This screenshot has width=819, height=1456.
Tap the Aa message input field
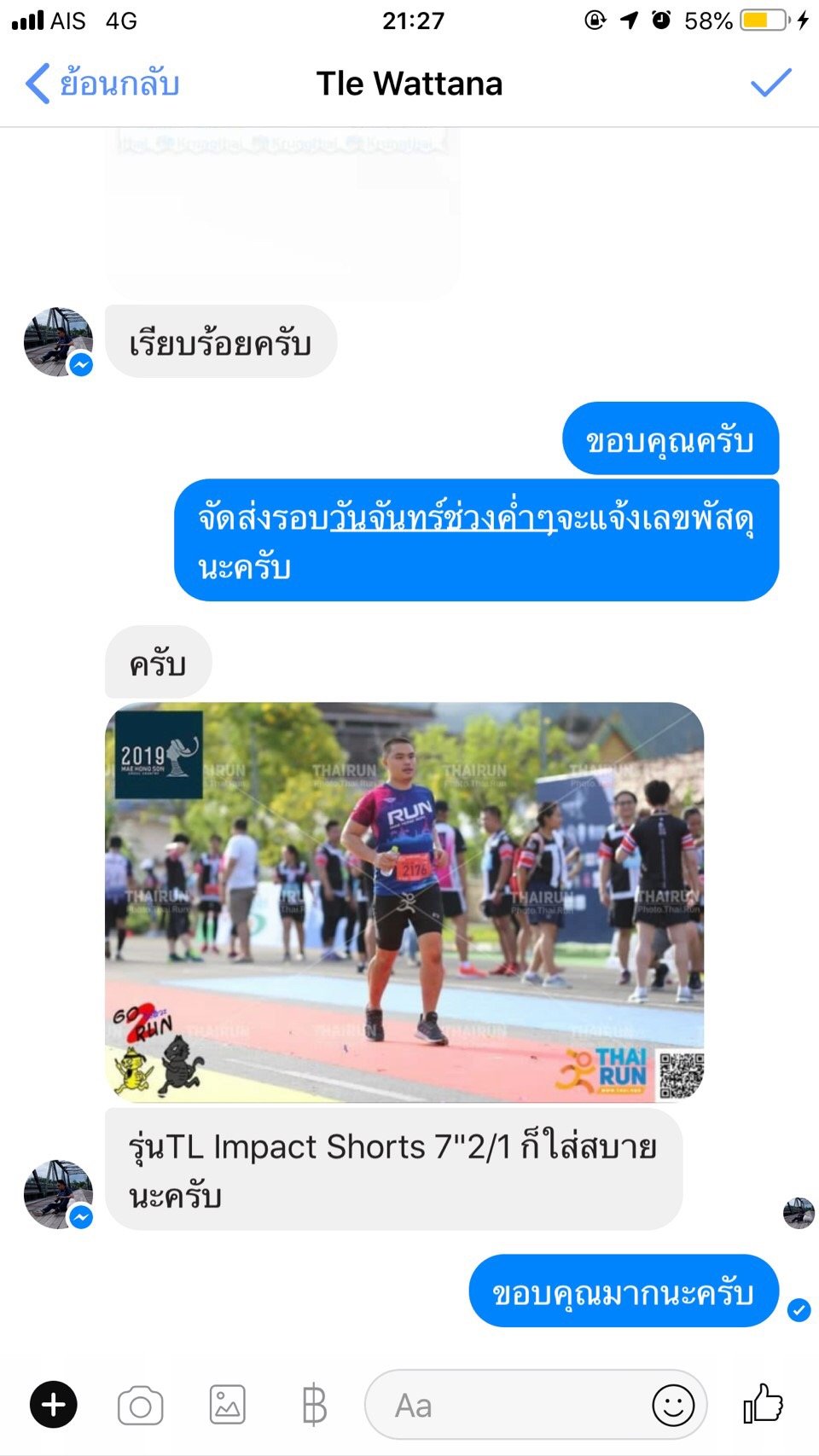[x=536, y=1405]
